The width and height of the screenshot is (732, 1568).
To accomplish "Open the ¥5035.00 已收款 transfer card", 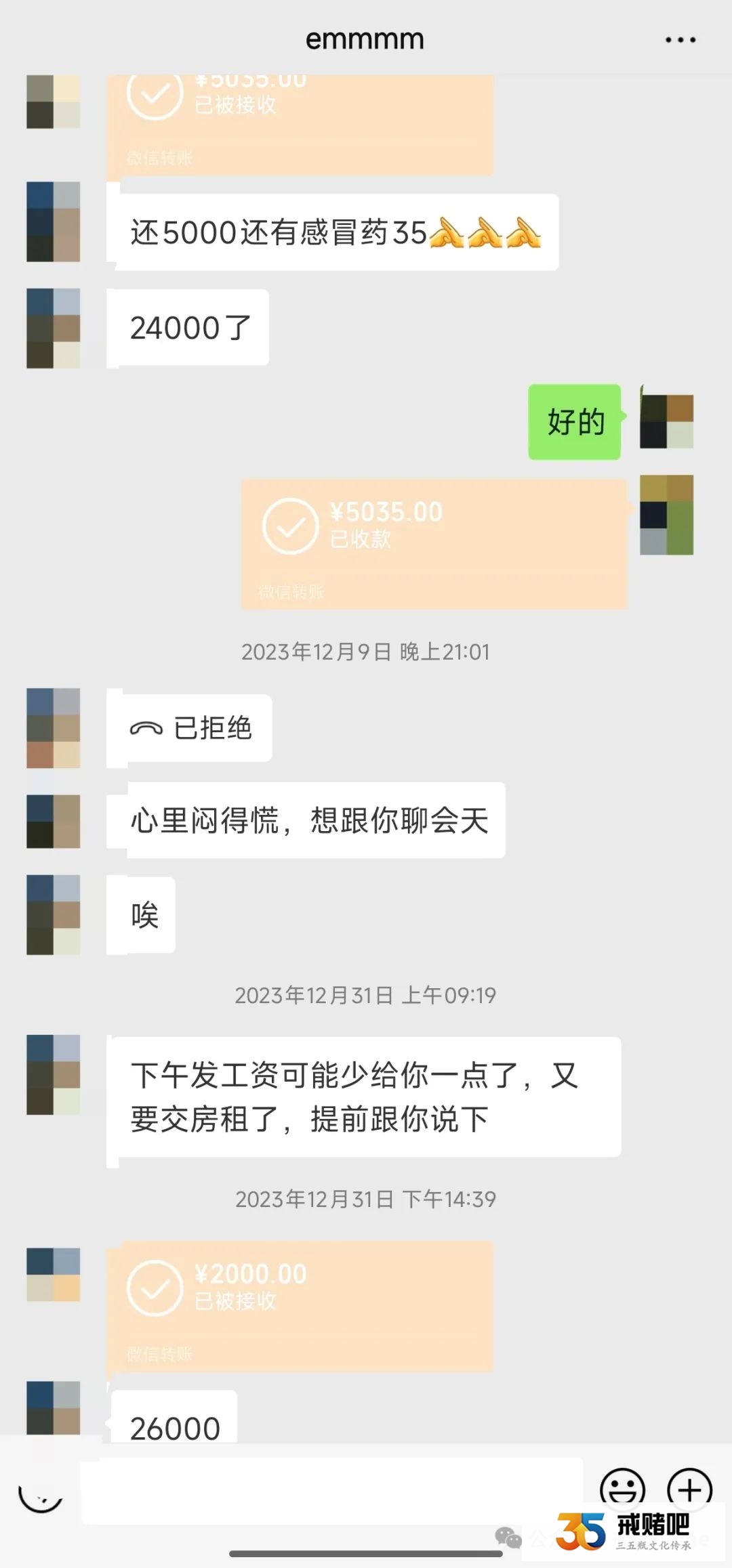I will [434, 544].
